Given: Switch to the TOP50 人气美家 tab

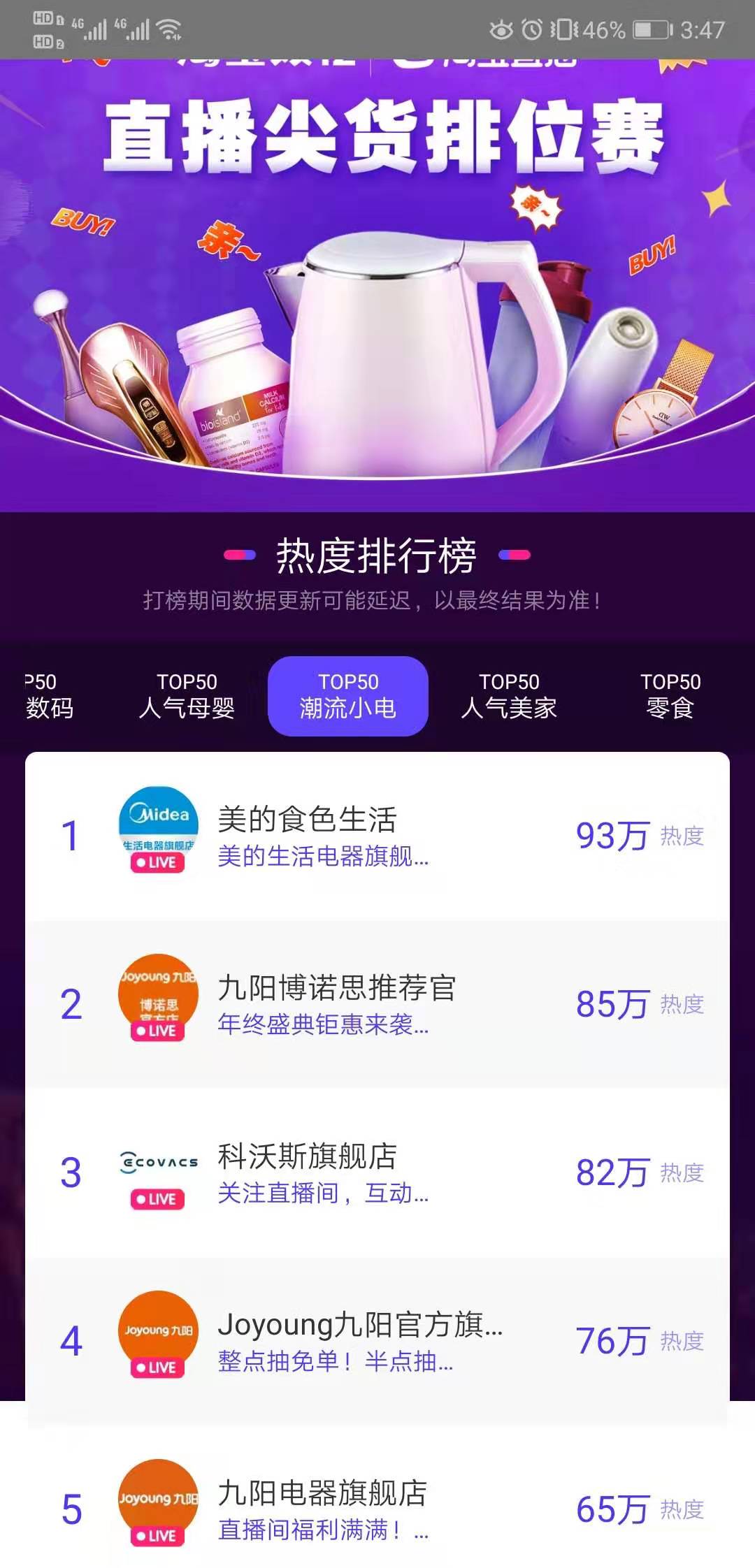Looking at the screenshot, I should [509, 696].
